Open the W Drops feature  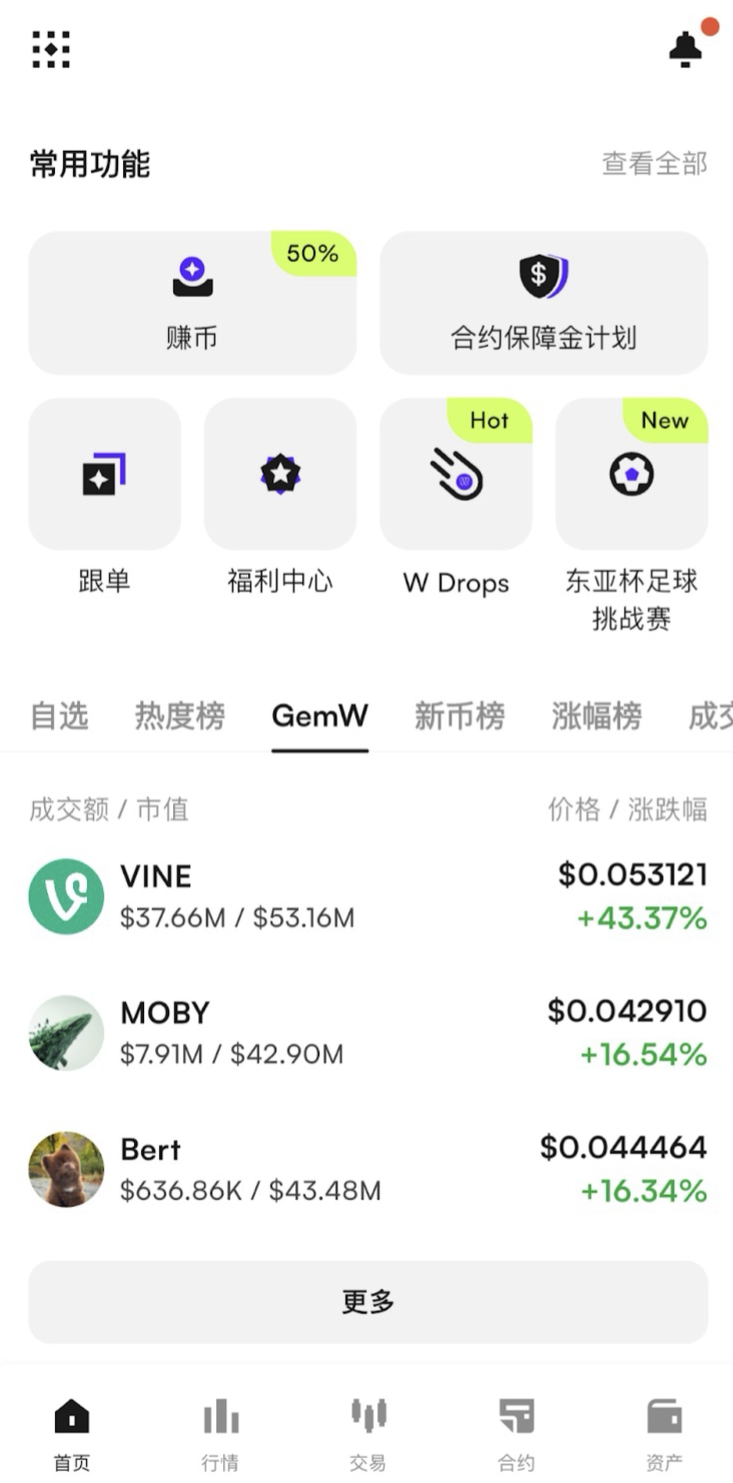pos(456,473)
